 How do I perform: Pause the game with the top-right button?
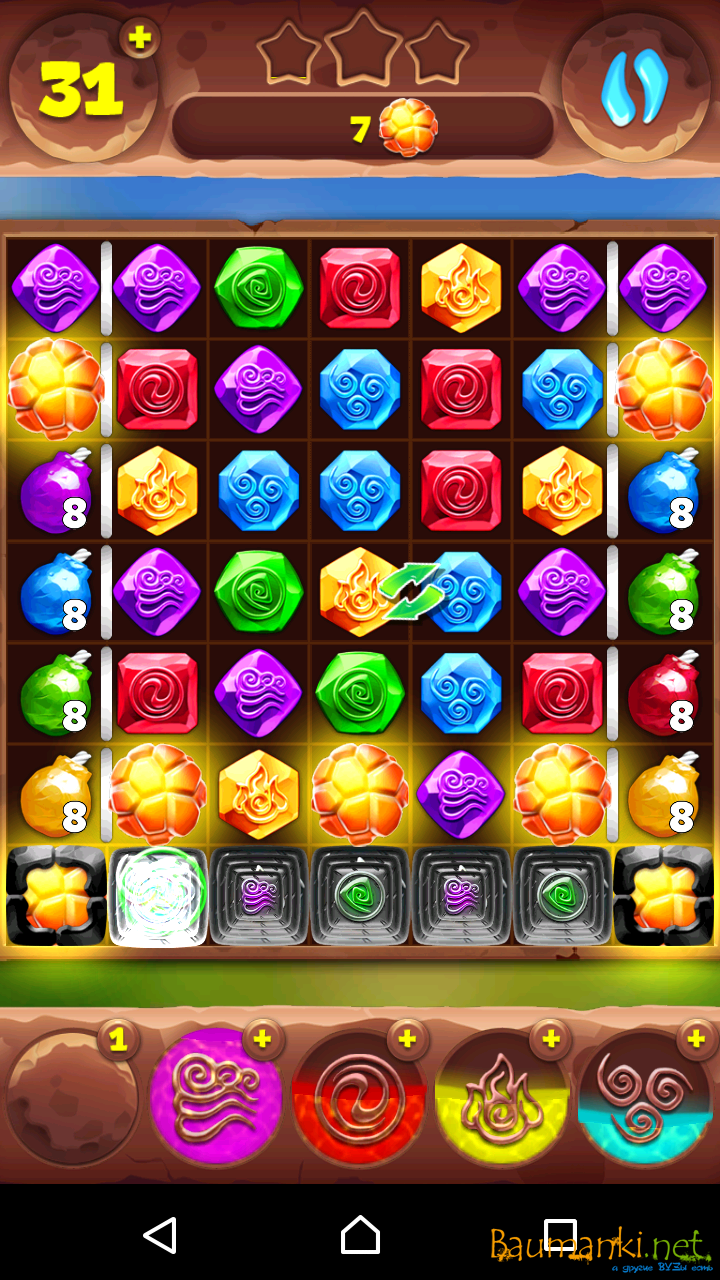coord(634,87)
